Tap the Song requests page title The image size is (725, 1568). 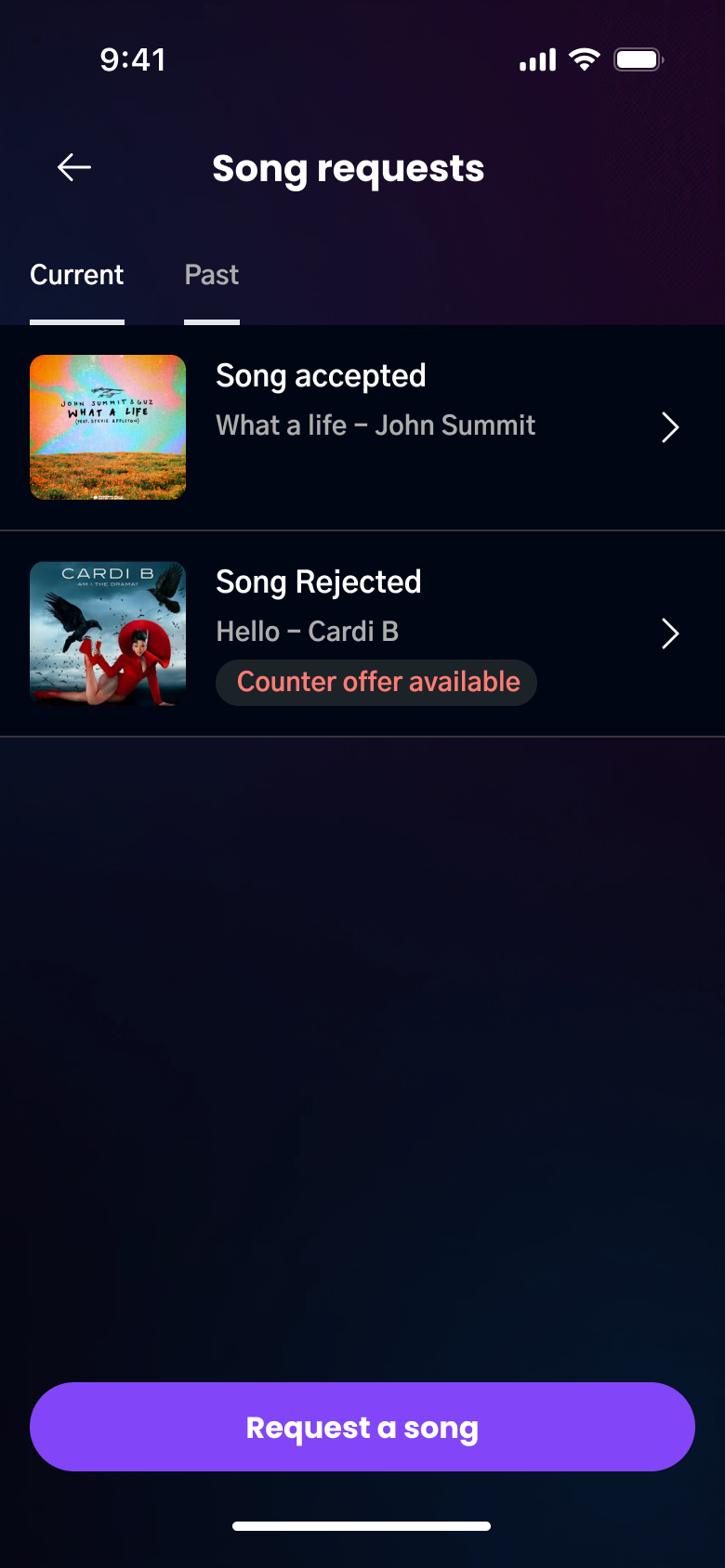[348, 168]
